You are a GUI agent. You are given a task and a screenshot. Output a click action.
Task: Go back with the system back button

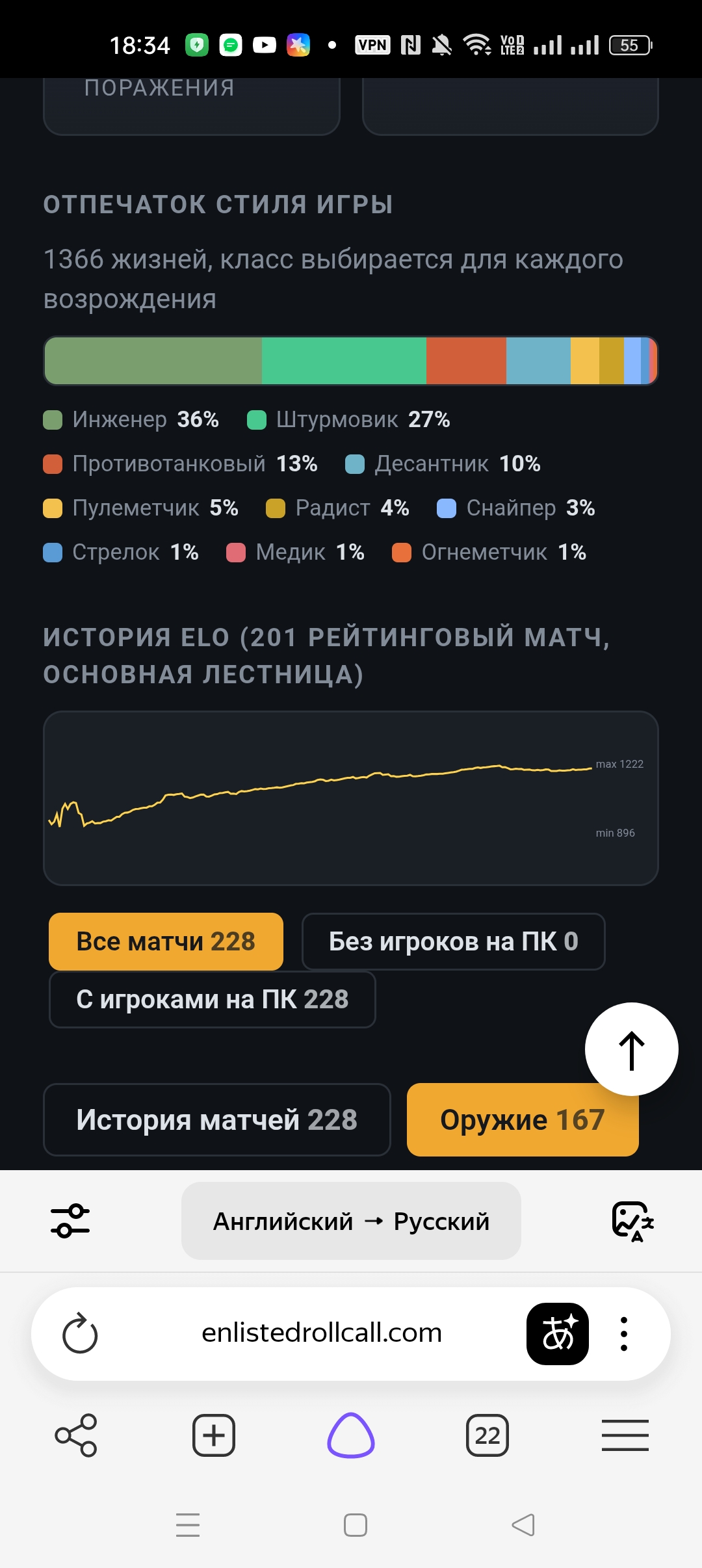pyautogui.click(x=523, y=1524)
